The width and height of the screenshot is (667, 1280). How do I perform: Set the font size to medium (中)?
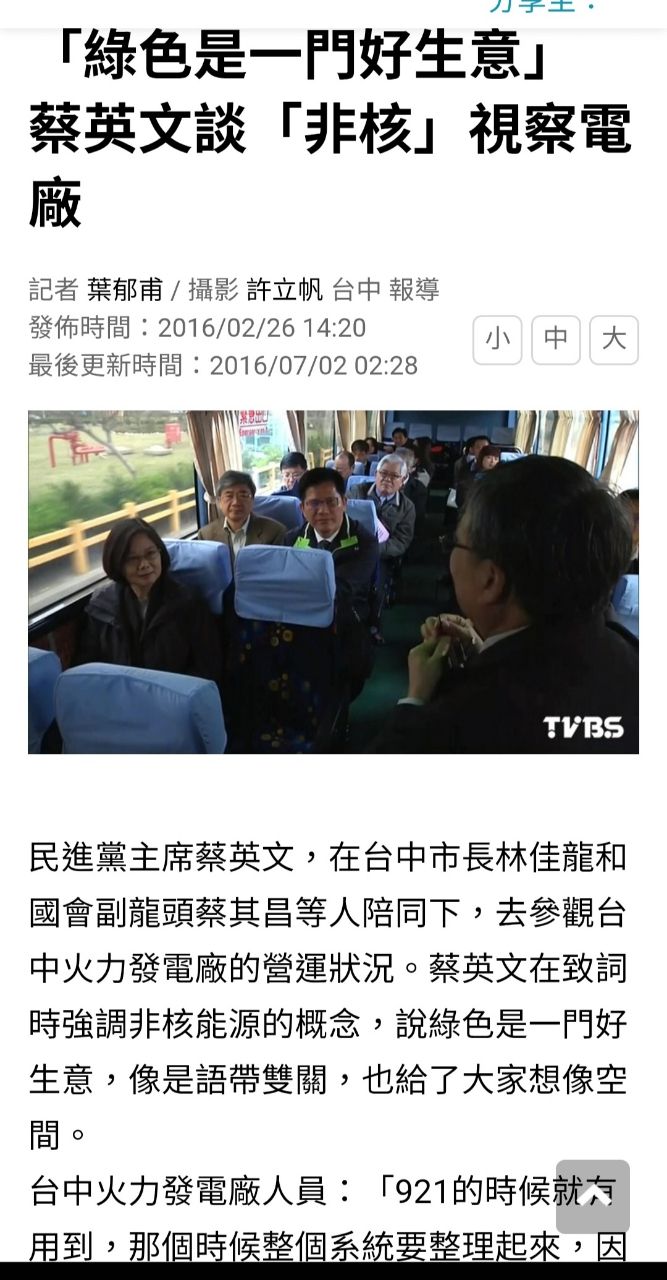556,340
